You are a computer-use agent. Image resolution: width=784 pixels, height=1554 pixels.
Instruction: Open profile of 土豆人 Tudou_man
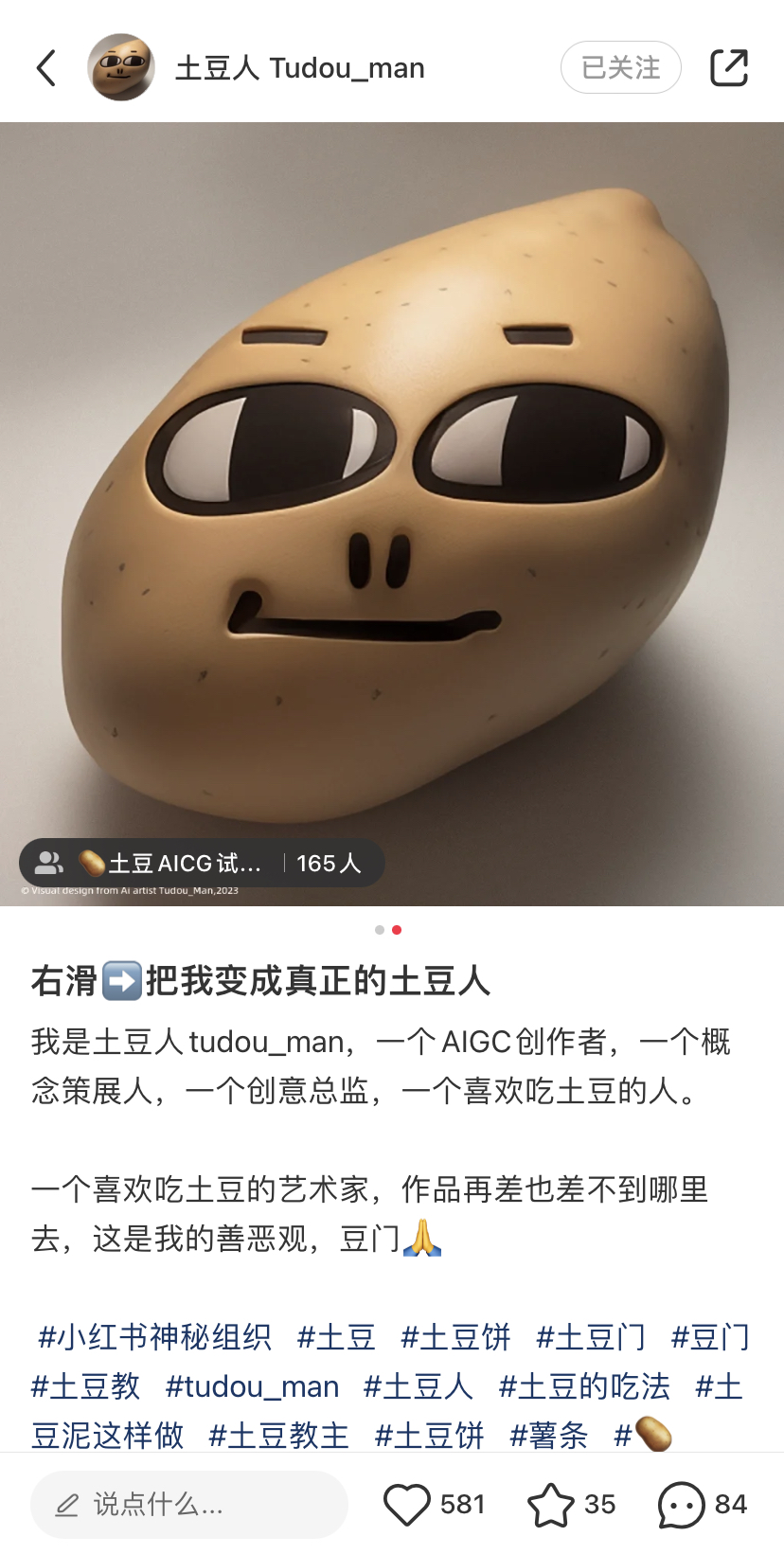(x=300, y=67)
